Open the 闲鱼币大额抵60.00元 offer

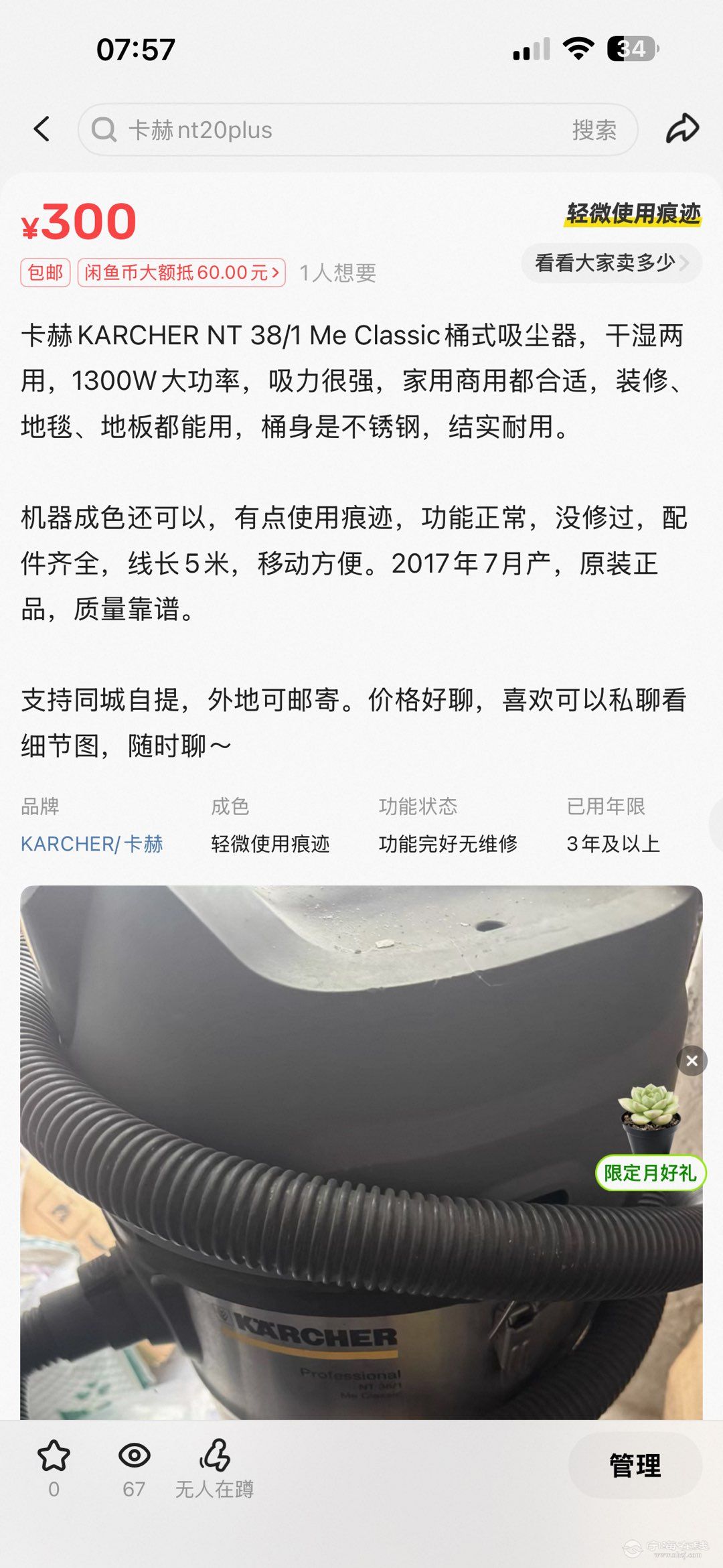(x=181, y=273)
